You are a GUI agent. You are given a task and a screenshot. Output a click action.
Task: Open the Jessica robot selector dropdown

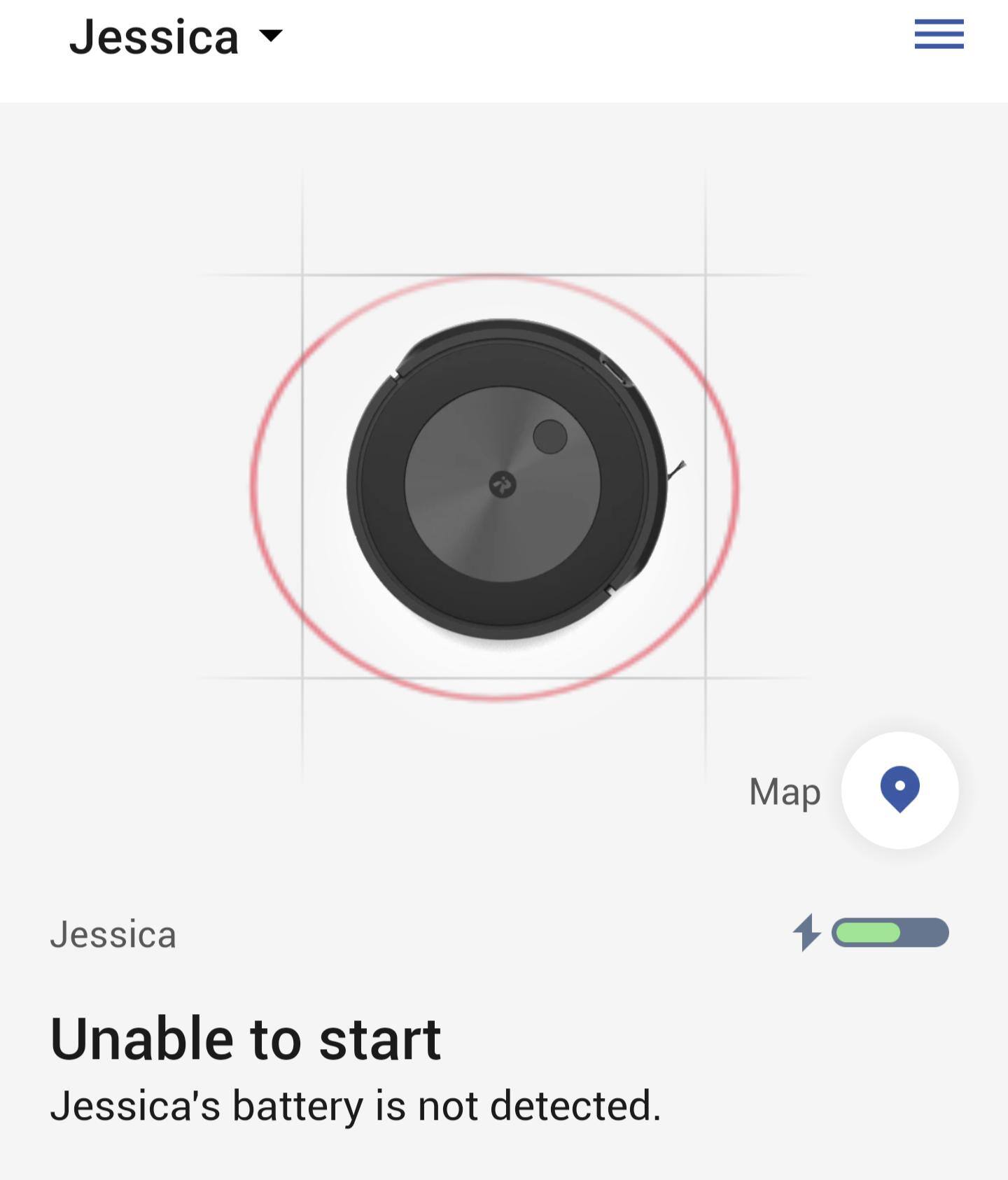tap(176, 37)
